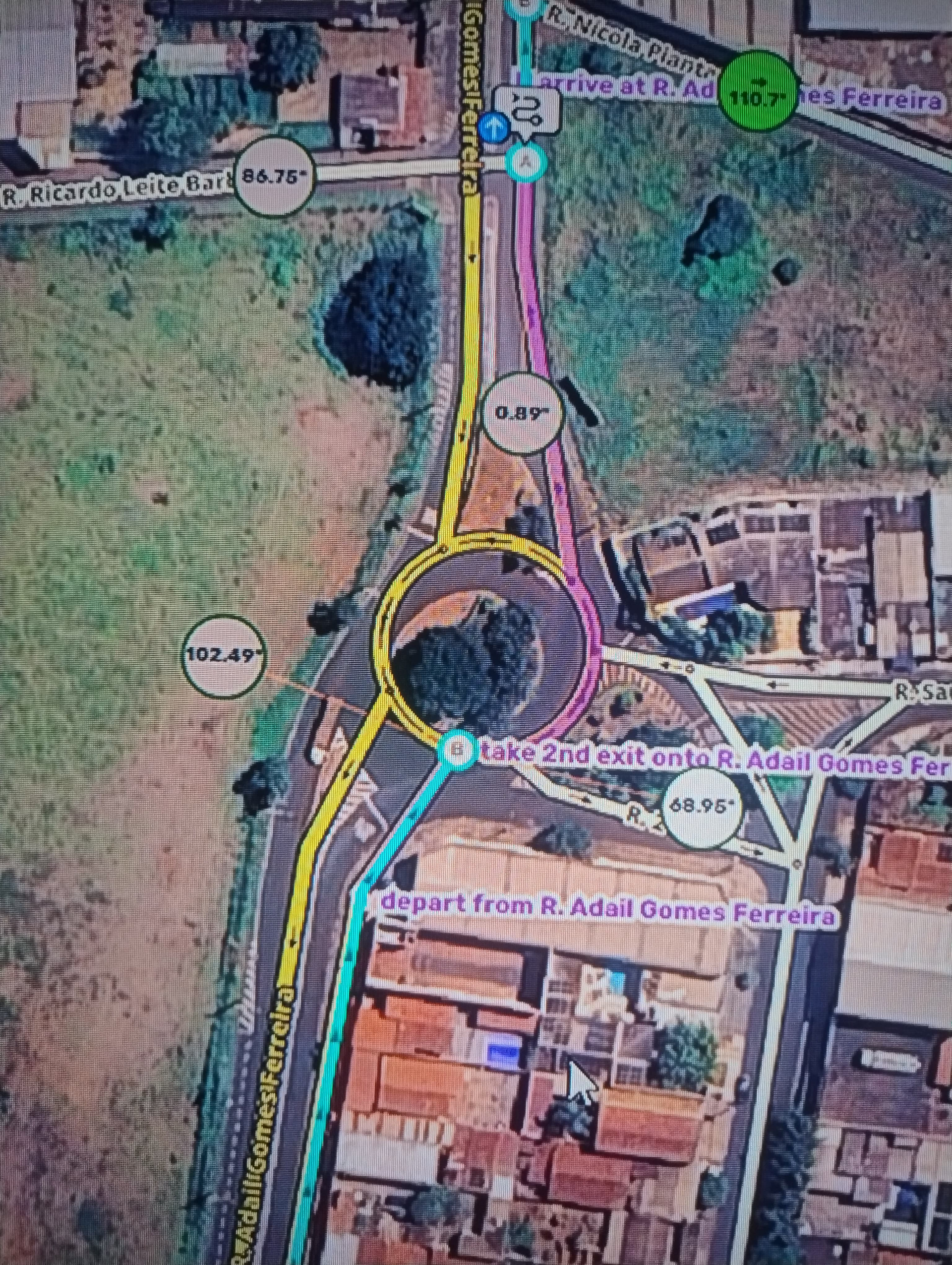Tap the blue straight-ahead arrow marker
Image resolution: width=952 pixels, height=1265 pixels.
coord(495,128)
